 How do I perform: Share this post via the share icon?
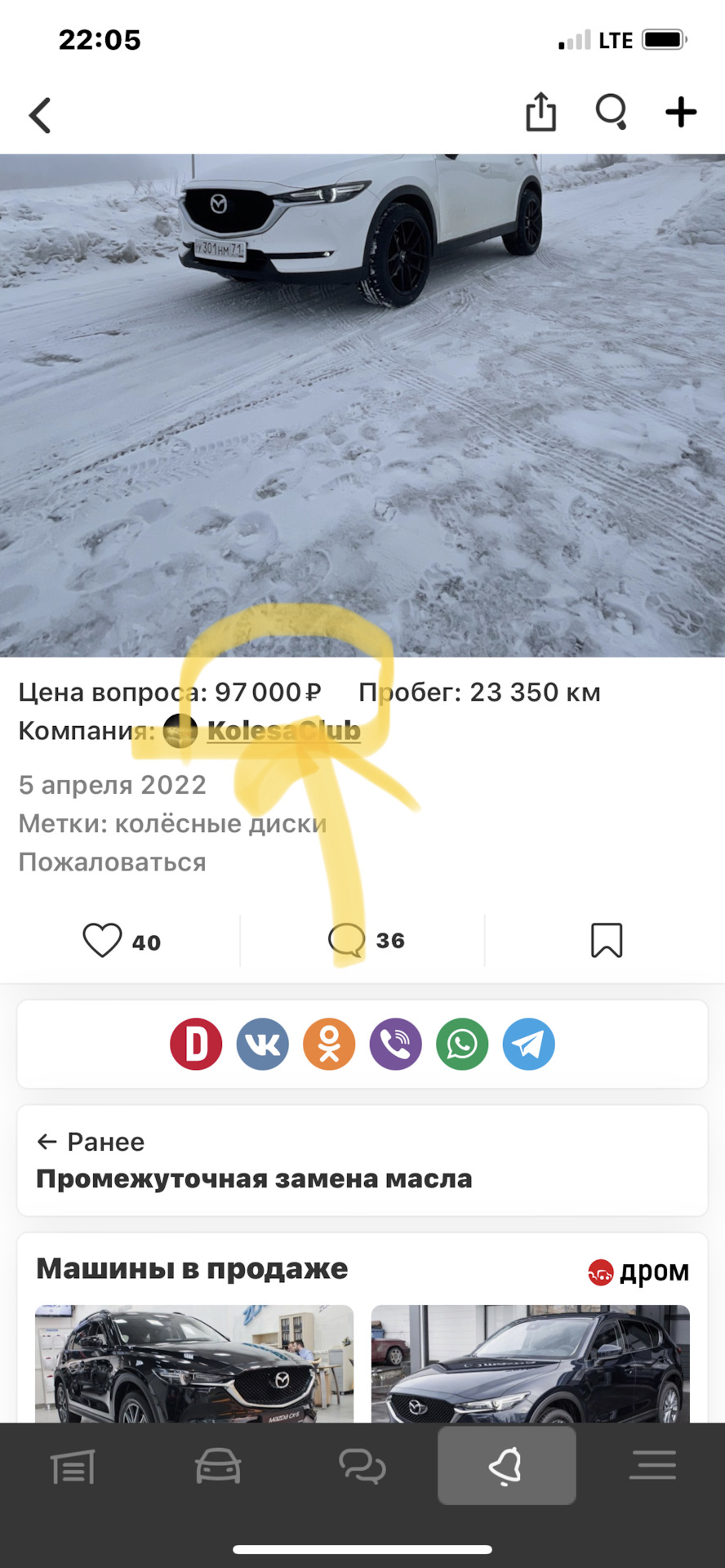[x=540, y=112]
